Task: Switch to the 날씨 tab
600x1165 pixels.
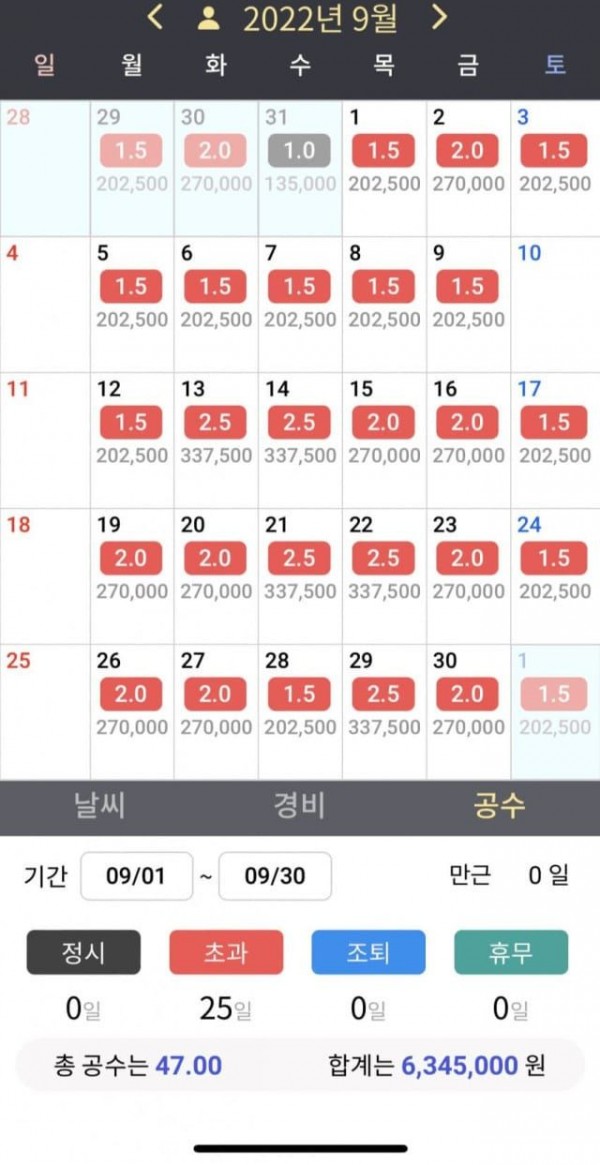Action: (x=100, y=807)
